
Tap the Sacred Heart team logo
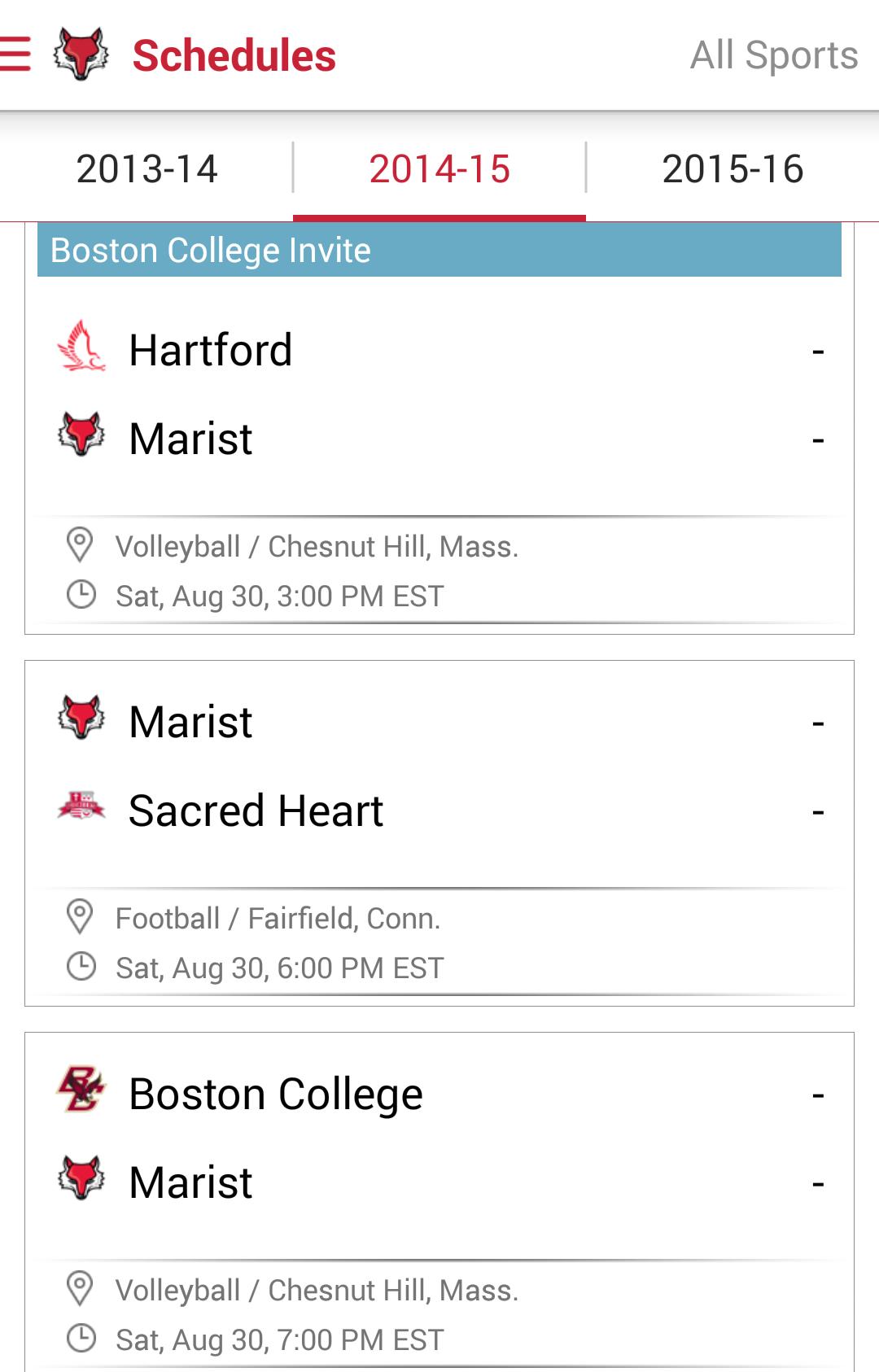81,808
